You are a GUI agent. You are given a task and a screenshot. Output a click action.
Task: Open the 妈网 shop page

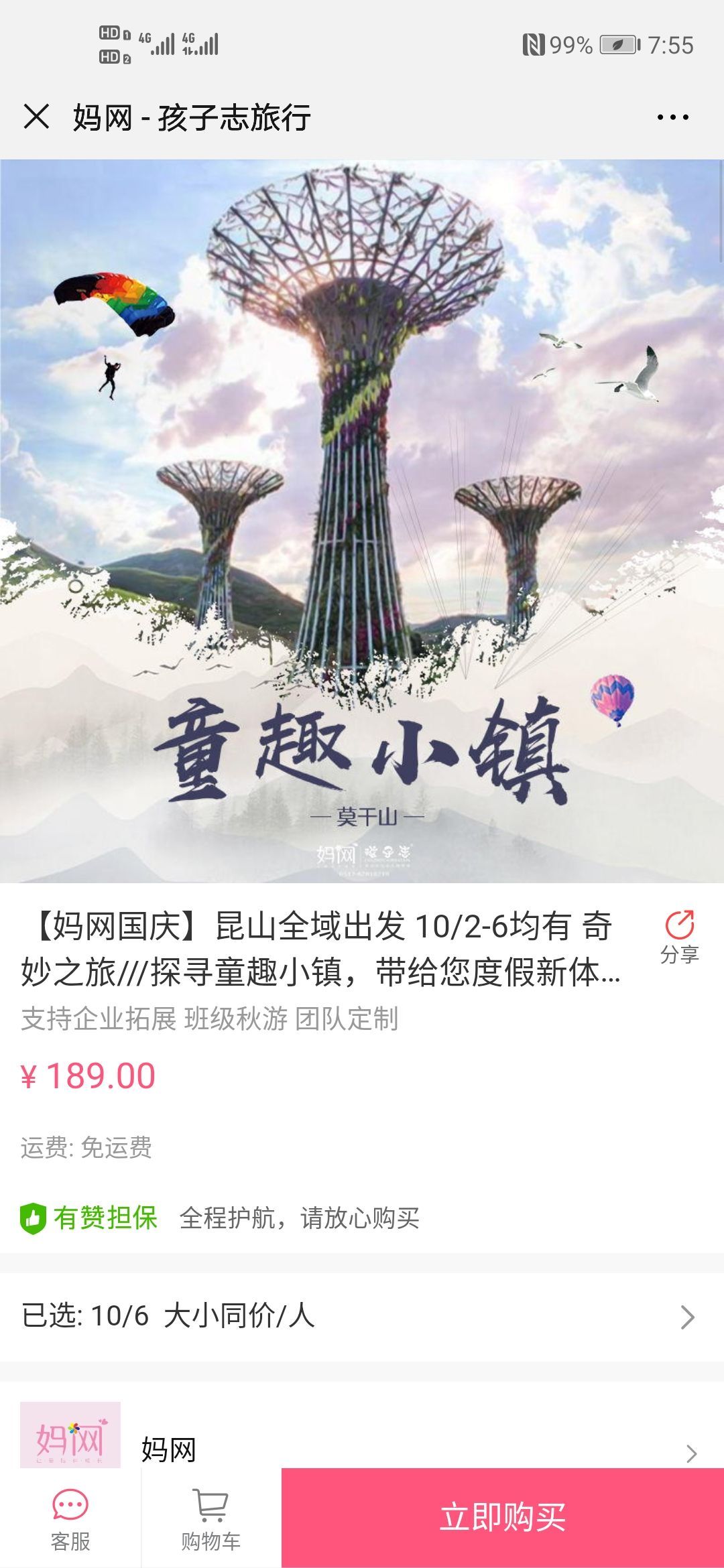click(362, 1450)
